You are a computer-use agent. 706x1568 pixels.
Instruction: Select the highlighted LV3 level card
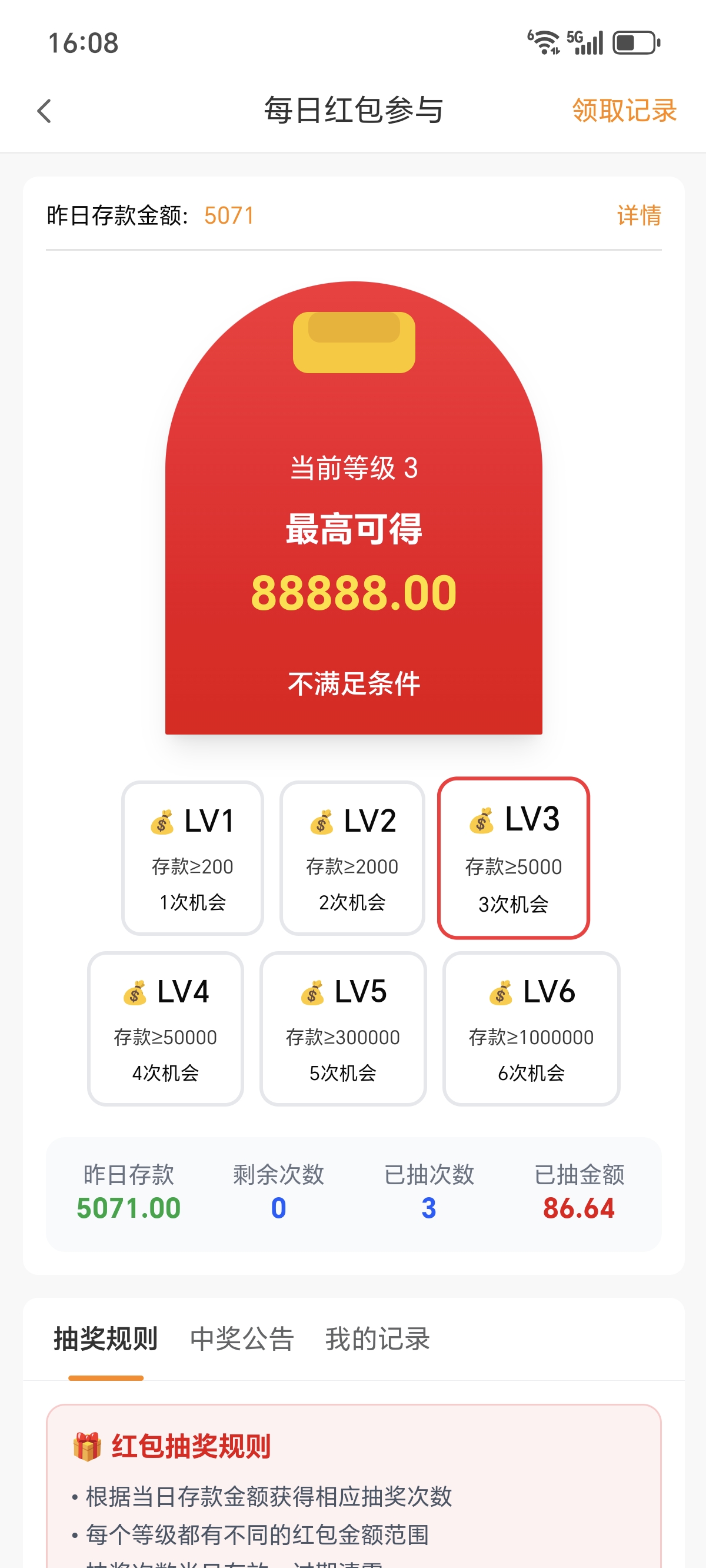point(513,858)
